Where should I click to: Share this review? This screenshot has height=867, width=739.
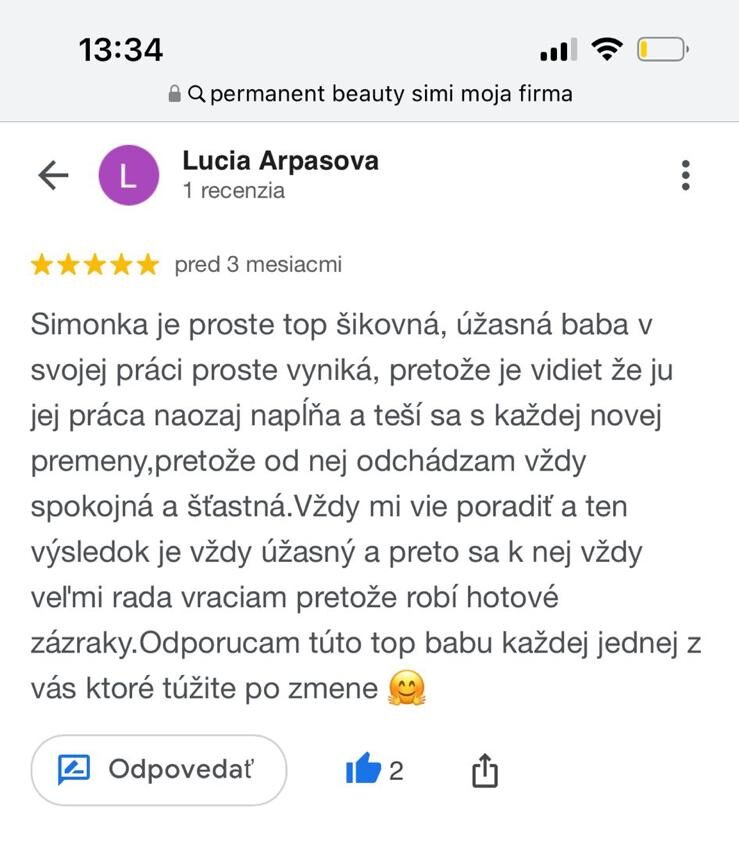[x=483, y=770]
